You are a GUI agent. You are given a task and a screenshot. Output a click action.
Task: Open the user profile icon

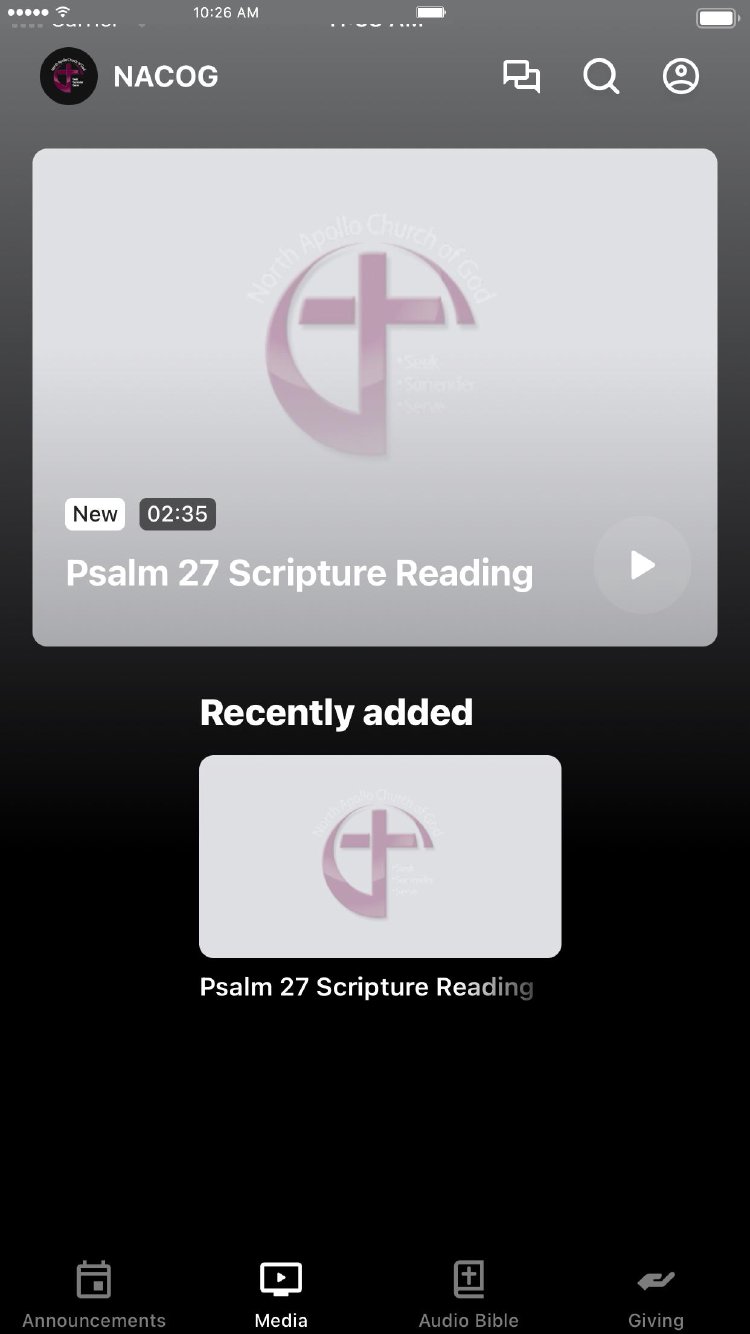point(681,77)
